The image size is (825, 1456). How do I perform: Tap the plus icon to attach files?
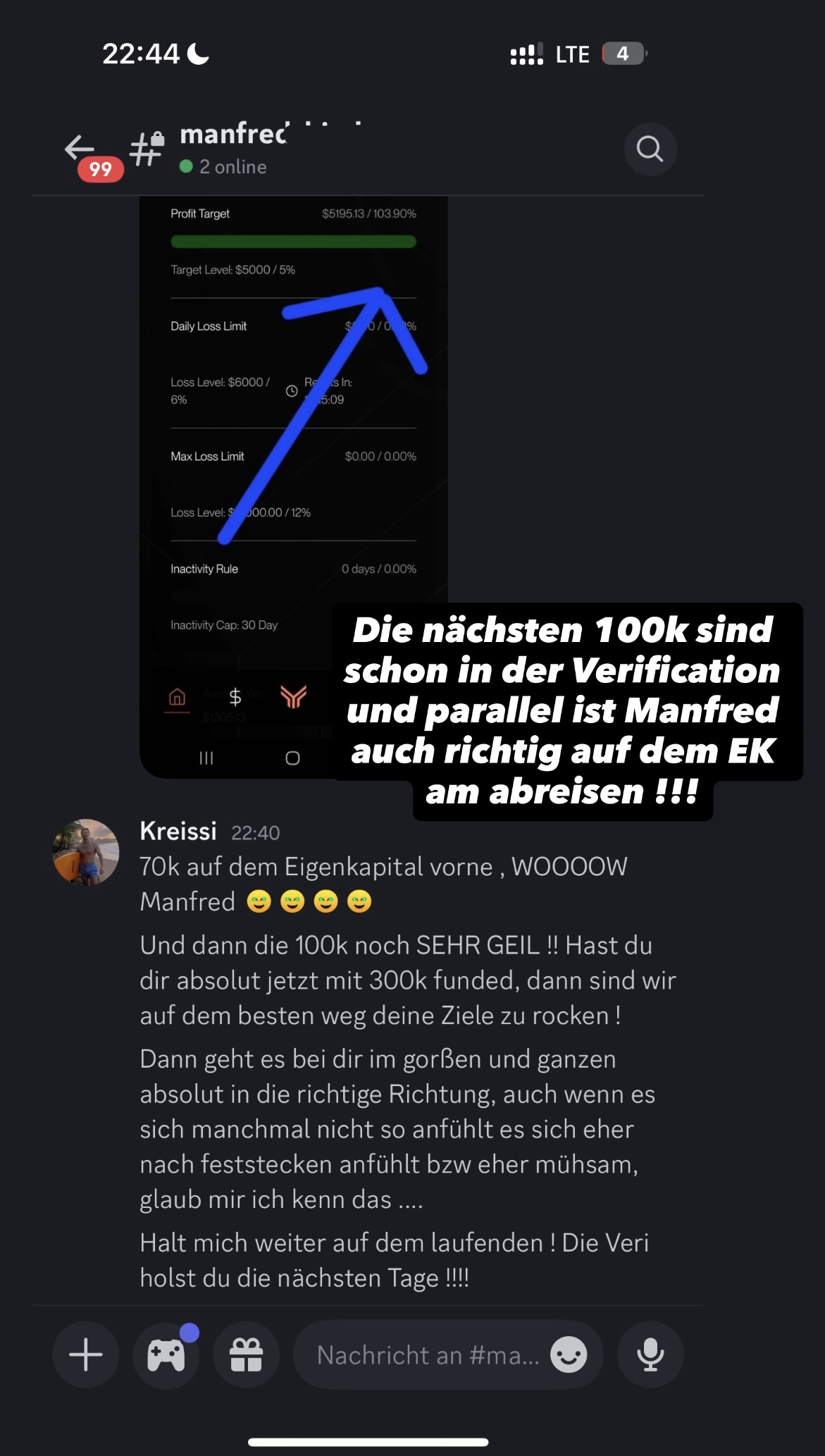coord(86,1355)
